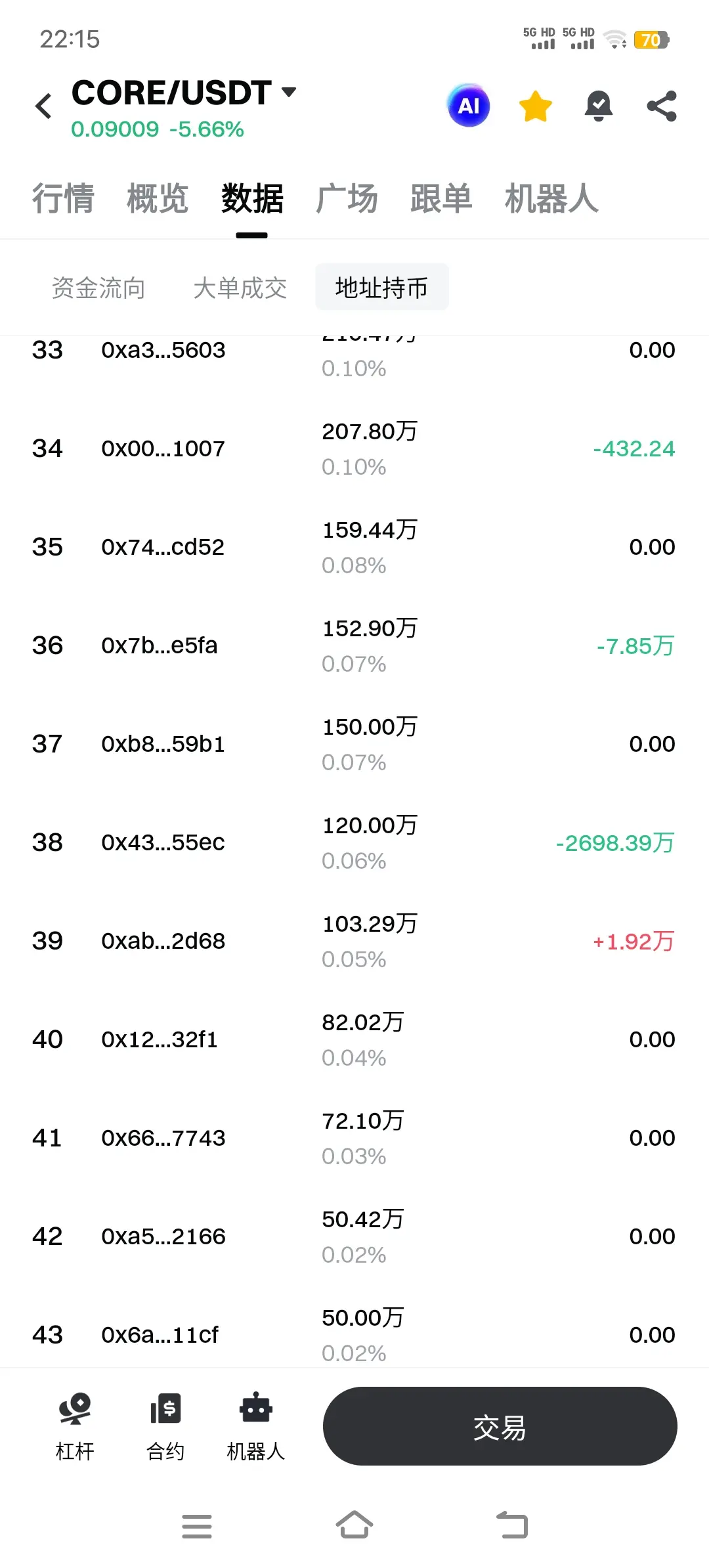Open the 广场 tab
709x1568 pixels.
[347, 198]
